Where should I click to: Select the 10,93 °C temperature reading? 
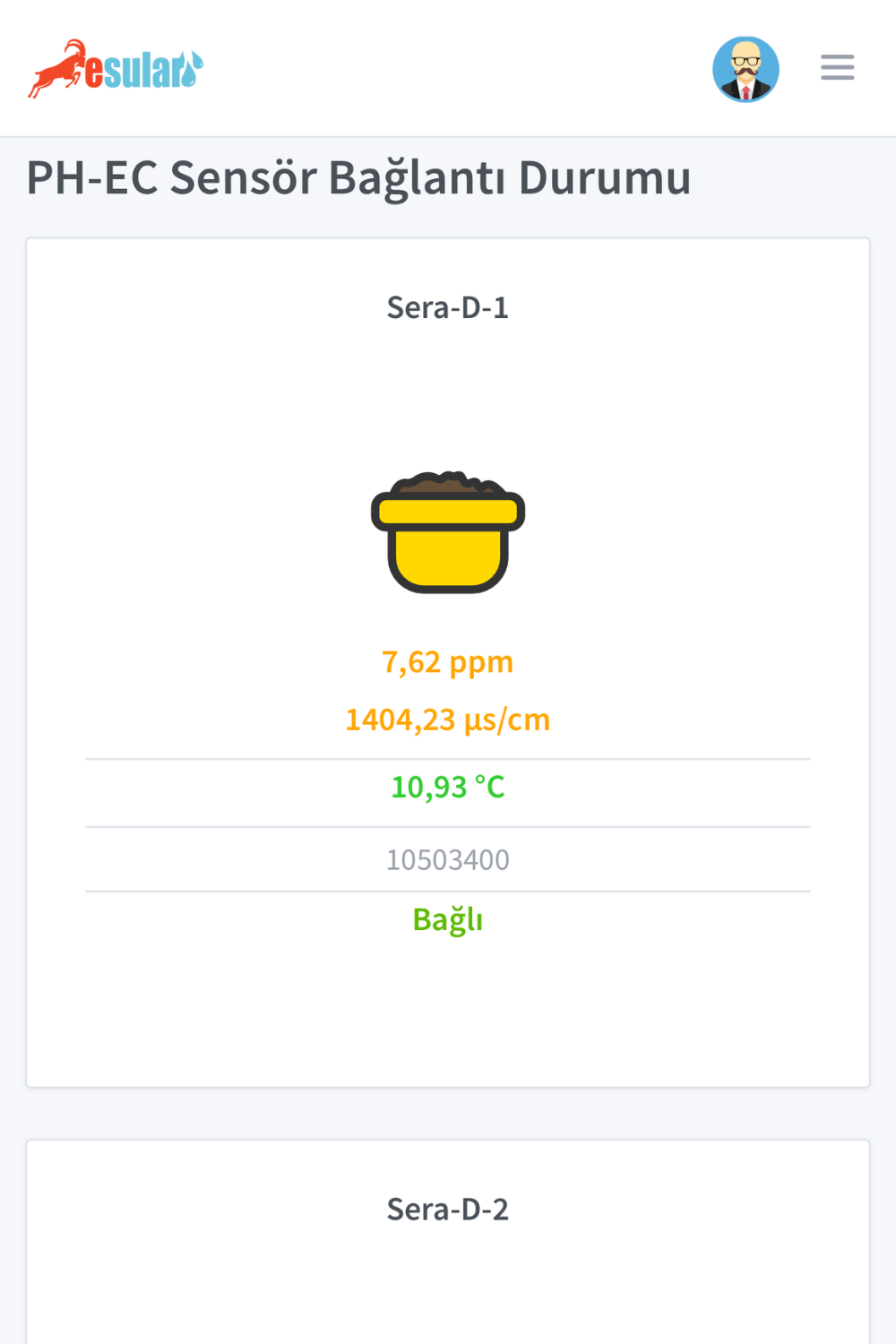tap(448, 788)
